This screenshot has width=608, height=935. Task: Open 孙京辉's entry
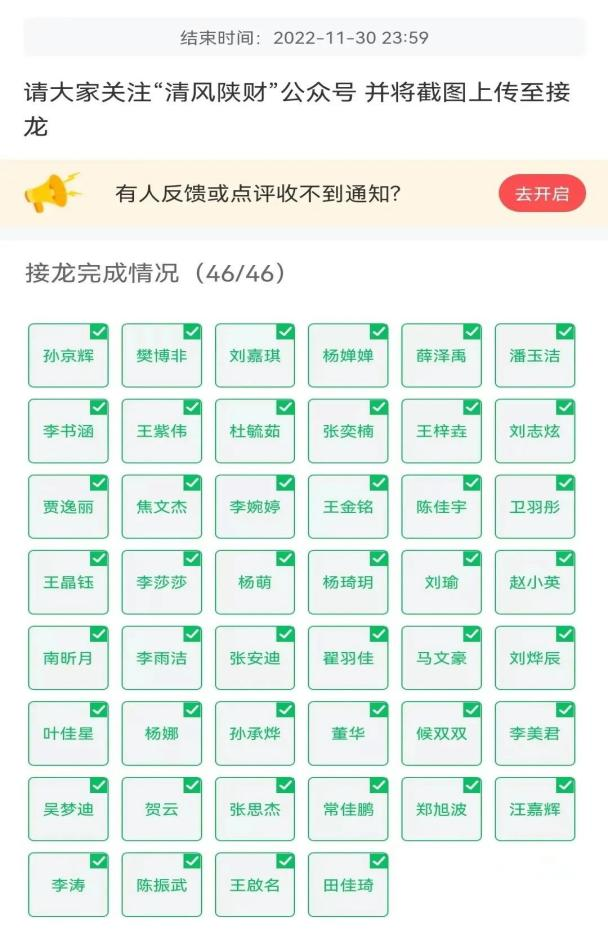coord(68,355)
